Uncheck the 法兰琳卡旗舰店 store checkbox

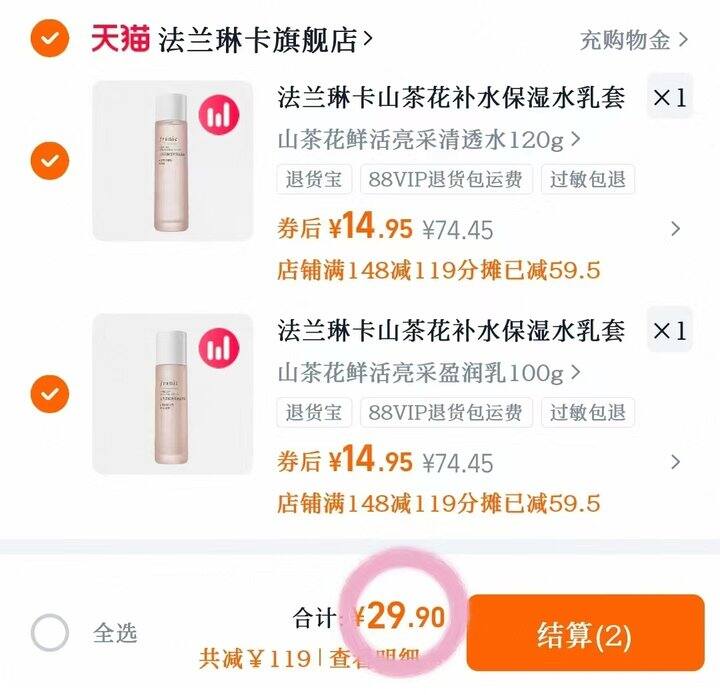[x=49, y=39]
